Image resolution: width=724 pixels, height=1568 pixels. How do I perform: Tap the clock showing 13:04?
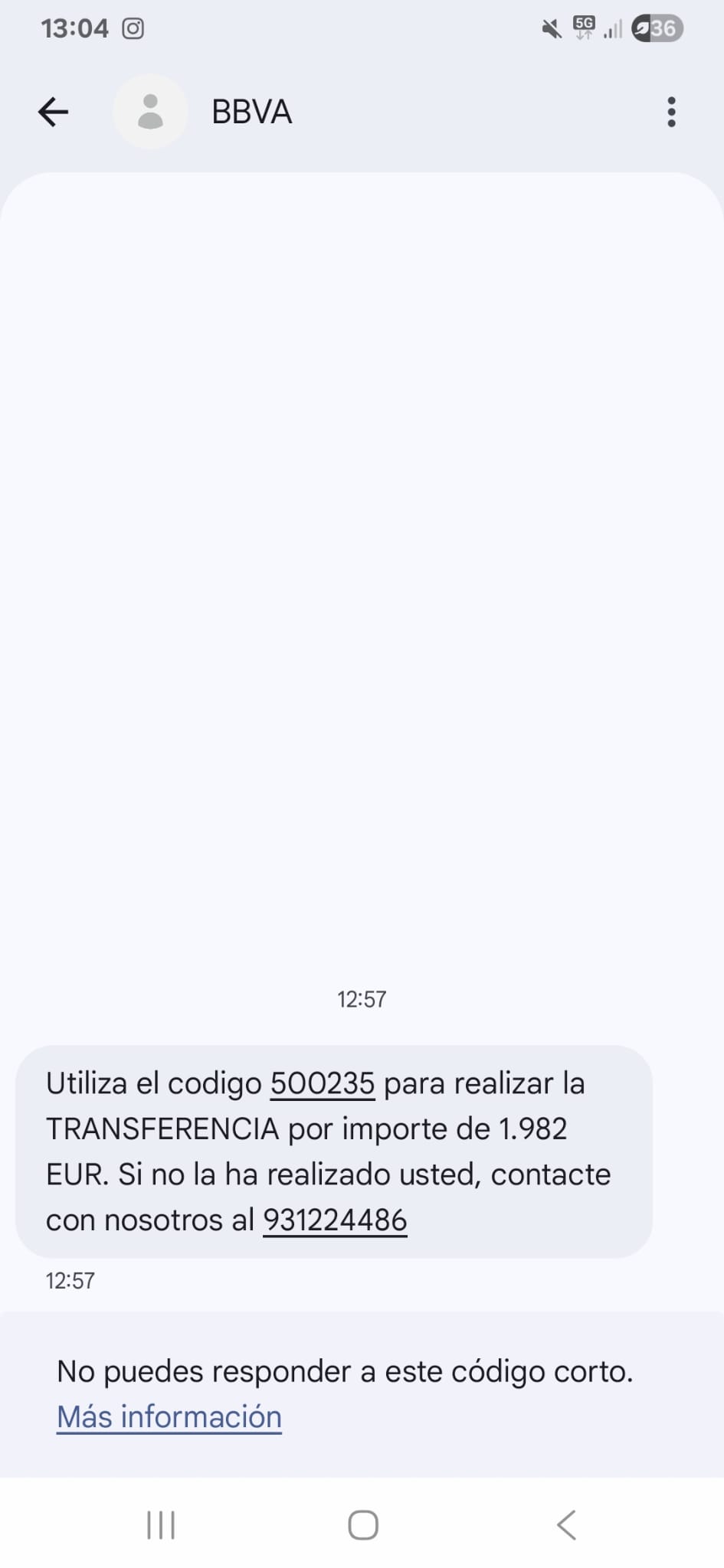[75, 28]
